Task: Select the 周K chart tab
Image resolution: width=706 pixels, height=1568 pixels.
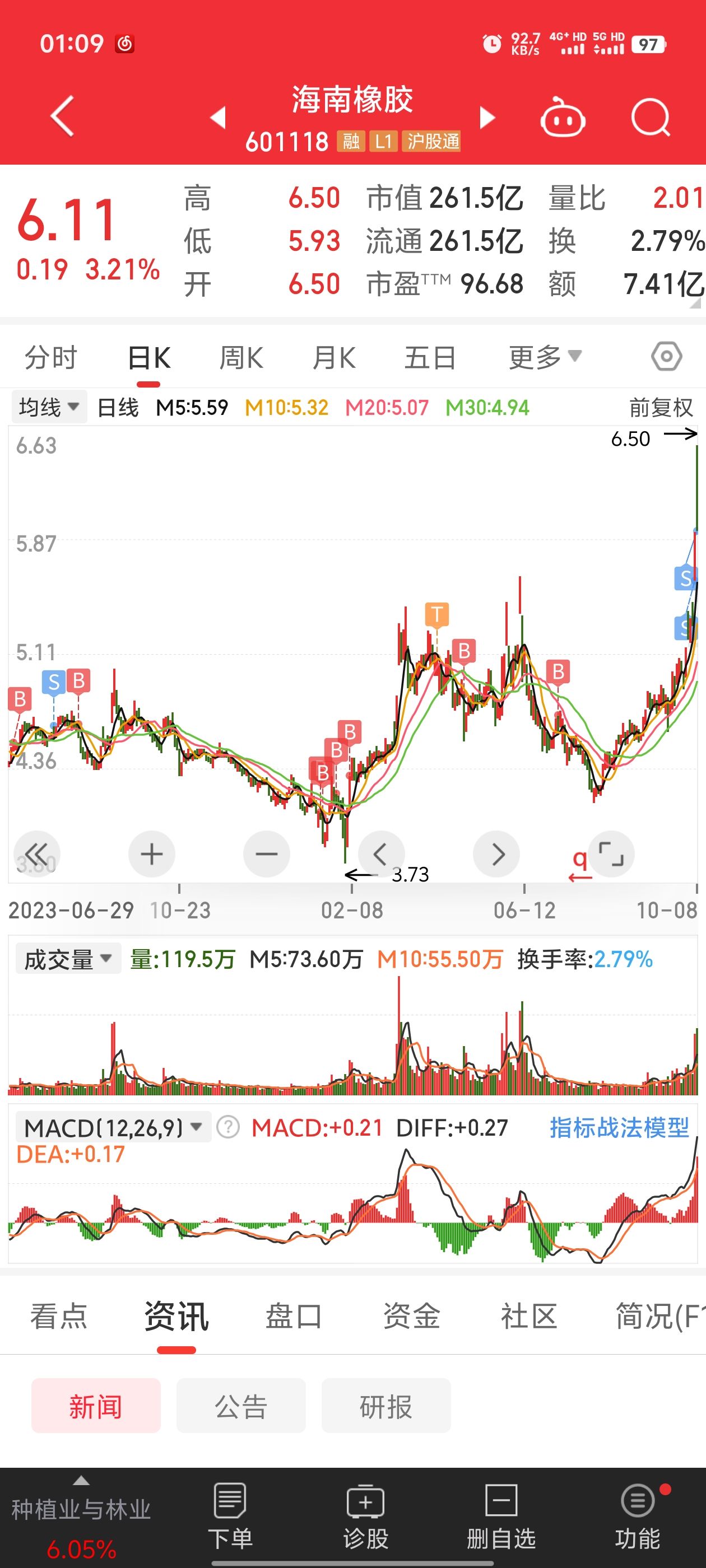Action: point(241,357)
